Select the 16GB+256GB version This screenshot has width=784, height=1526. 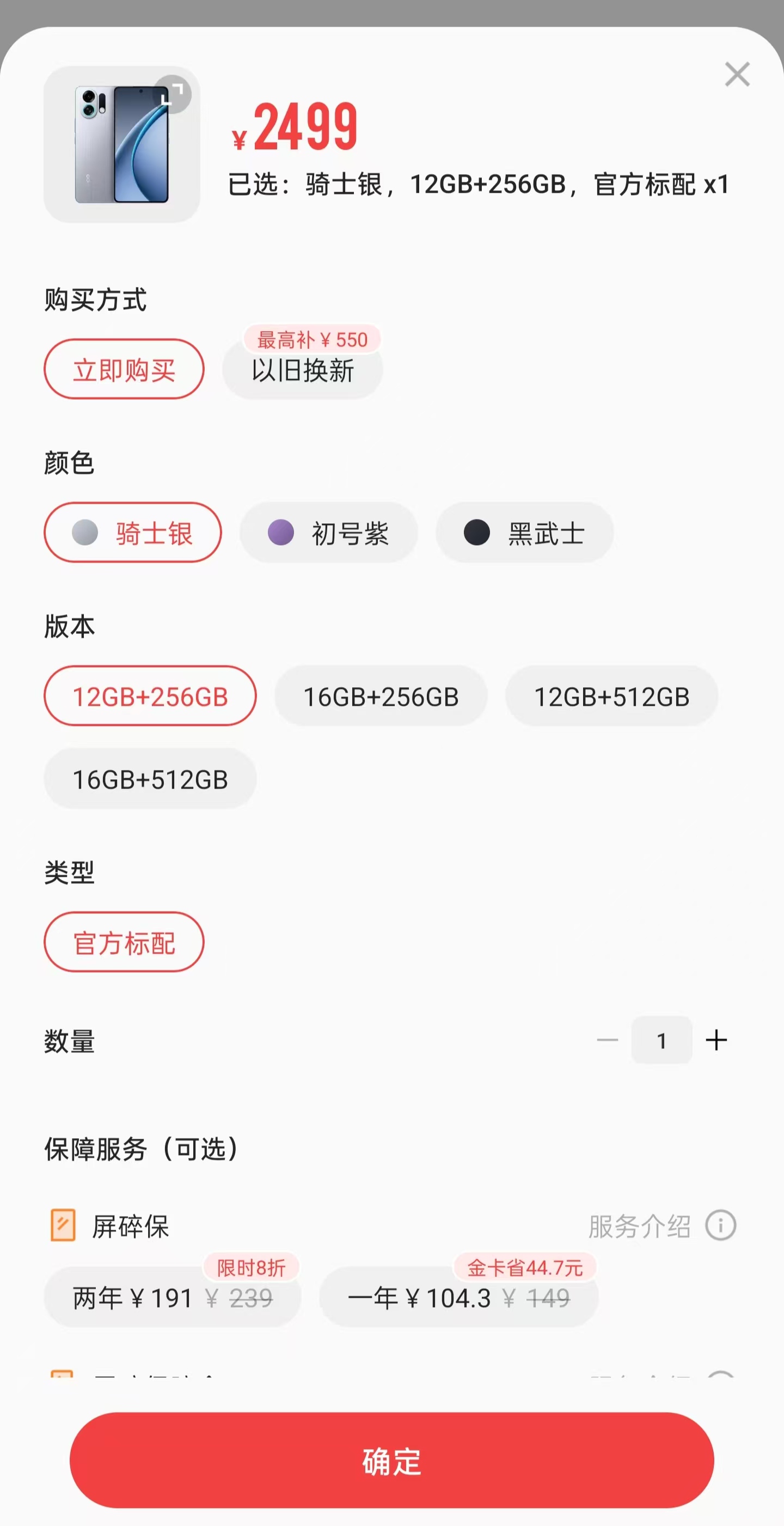pyautogui.click(x=381, y=696)
